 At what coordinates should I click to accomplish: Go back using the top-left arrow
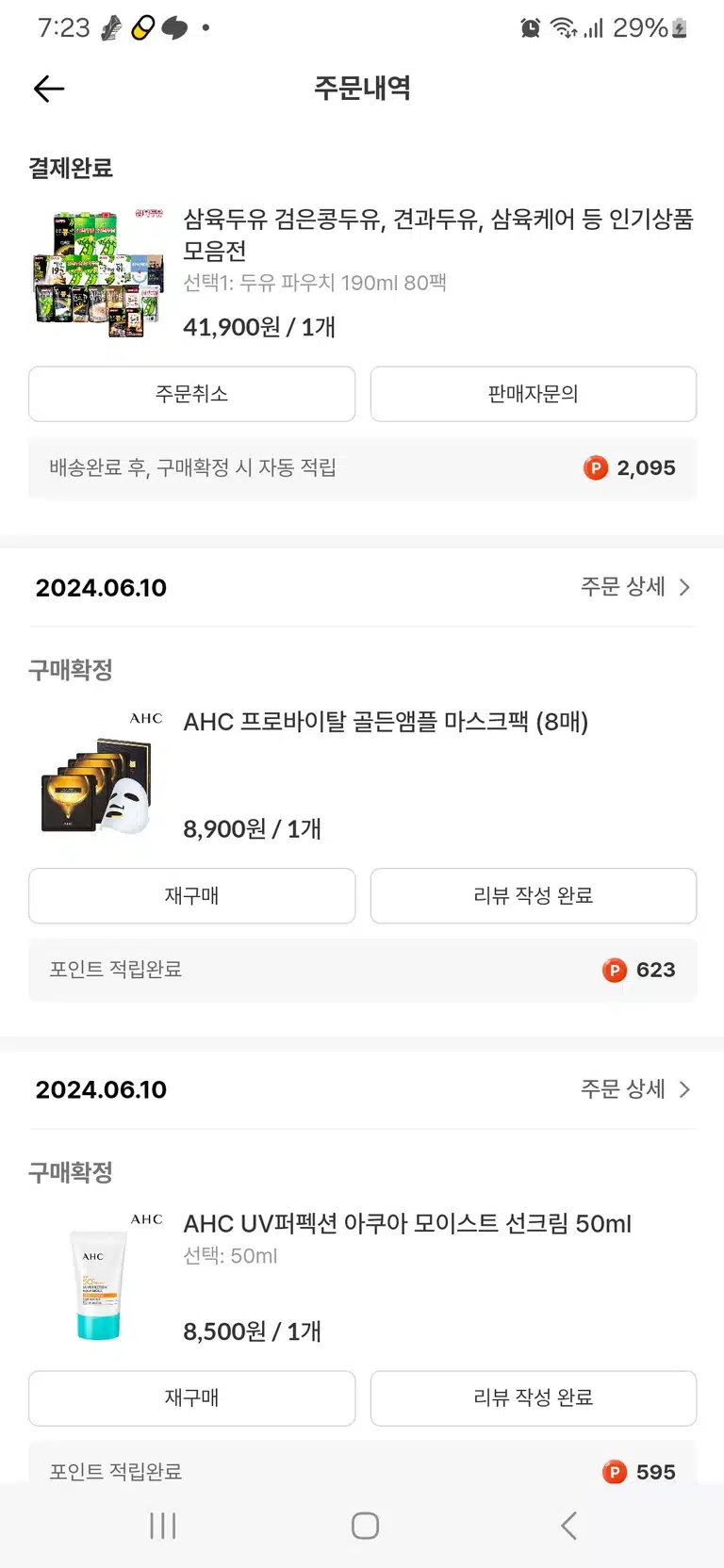click(x=49, y=89)
